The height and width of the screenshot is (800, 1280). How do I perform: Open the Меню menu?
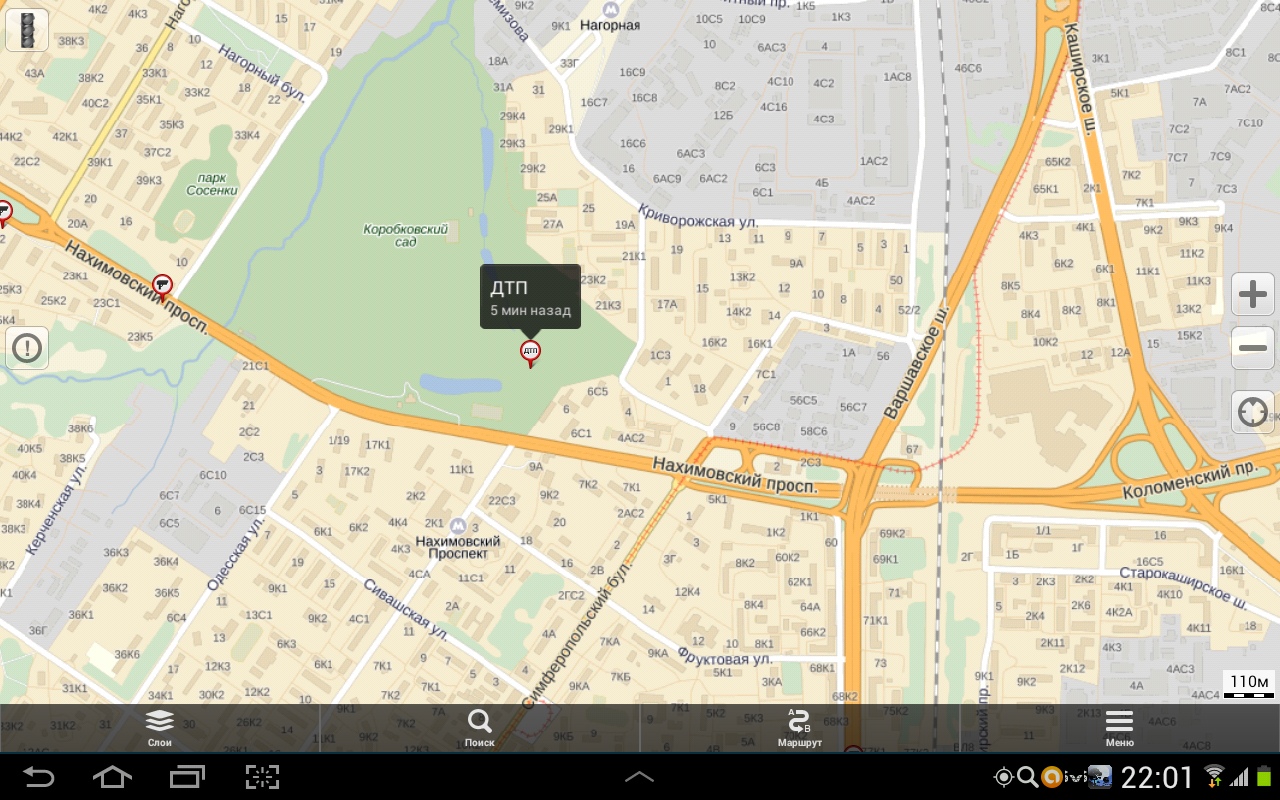point(1119,728)
